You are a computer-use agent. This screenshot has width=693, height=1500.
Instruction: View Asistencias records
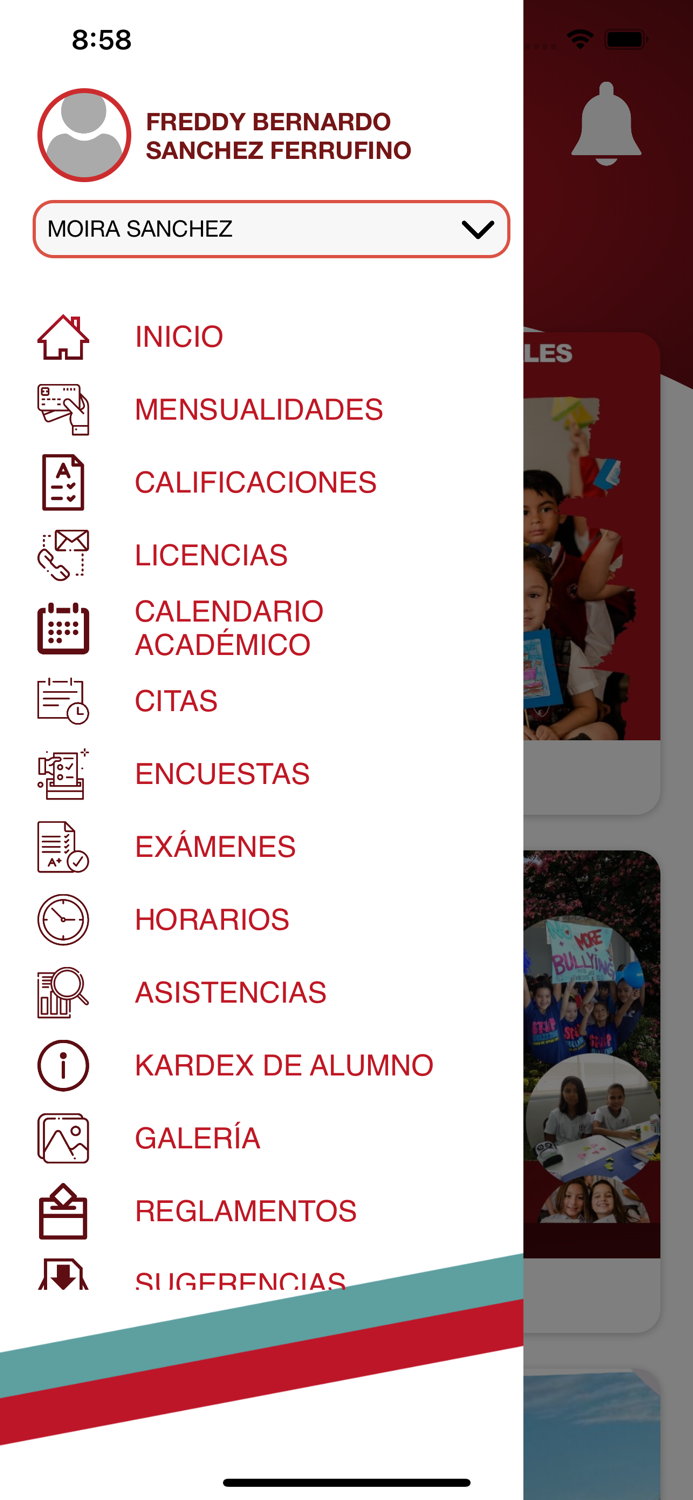pos(230,993)
